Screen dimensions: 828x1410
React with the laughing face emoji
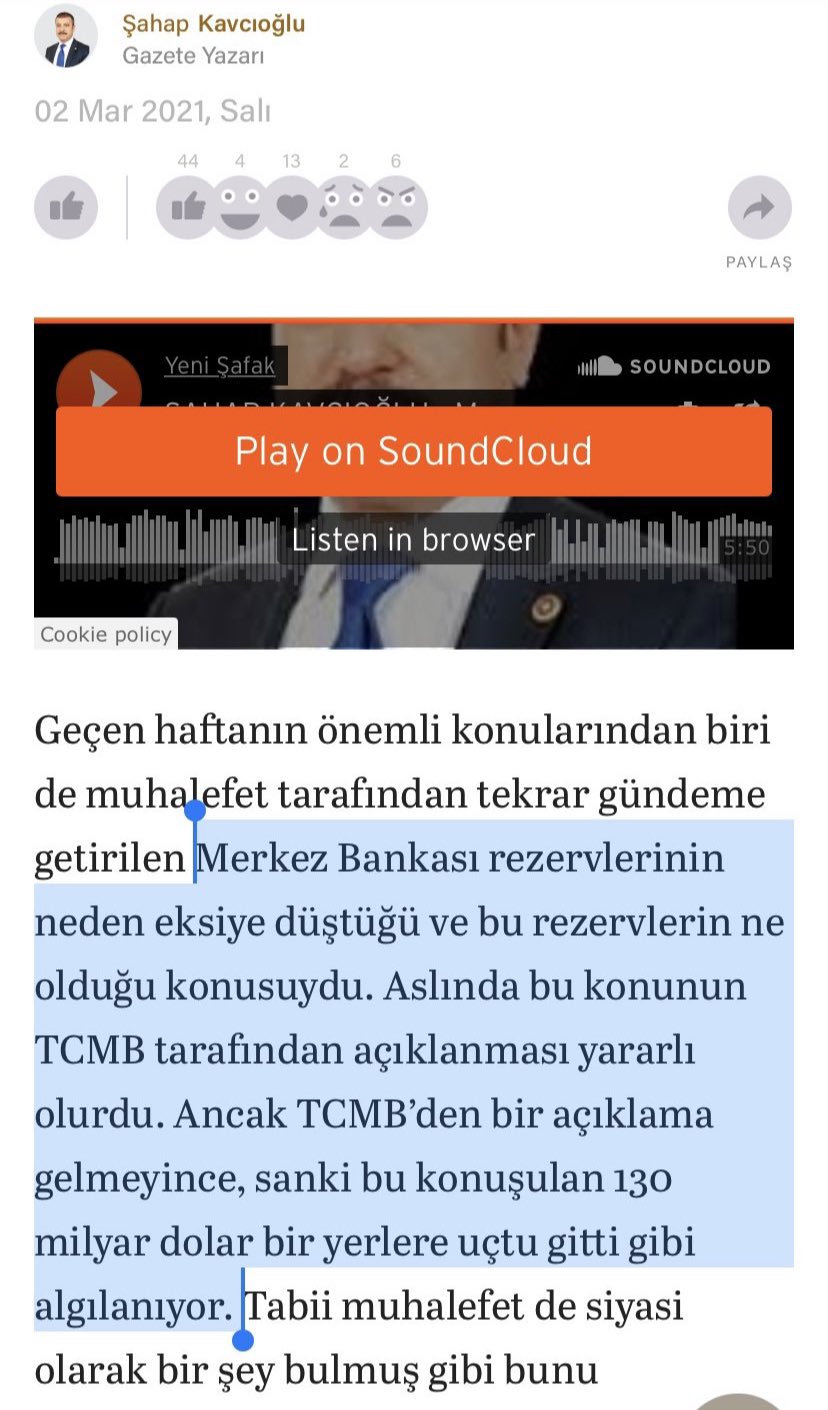click(239, 208)
